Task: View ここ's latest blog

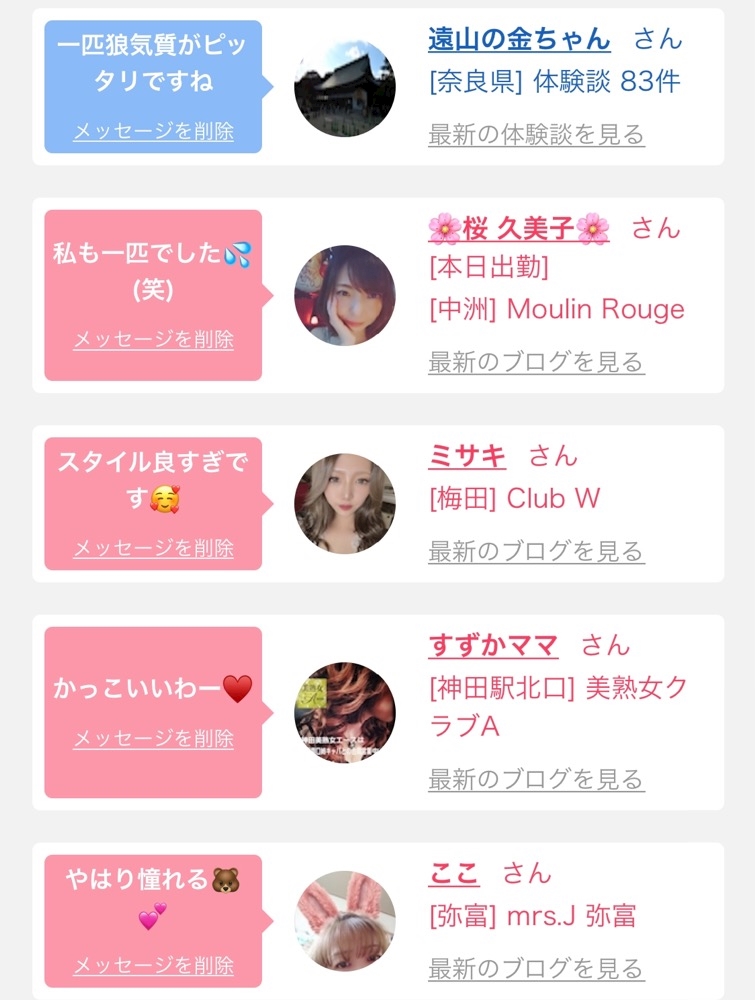Action: (536, 968)
